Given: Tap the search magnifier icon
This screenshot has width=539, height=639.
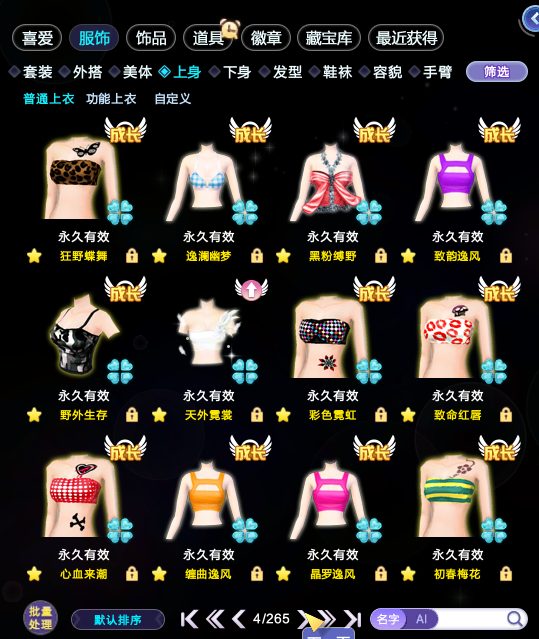Looking at the screenshot, I should [515, 619].
